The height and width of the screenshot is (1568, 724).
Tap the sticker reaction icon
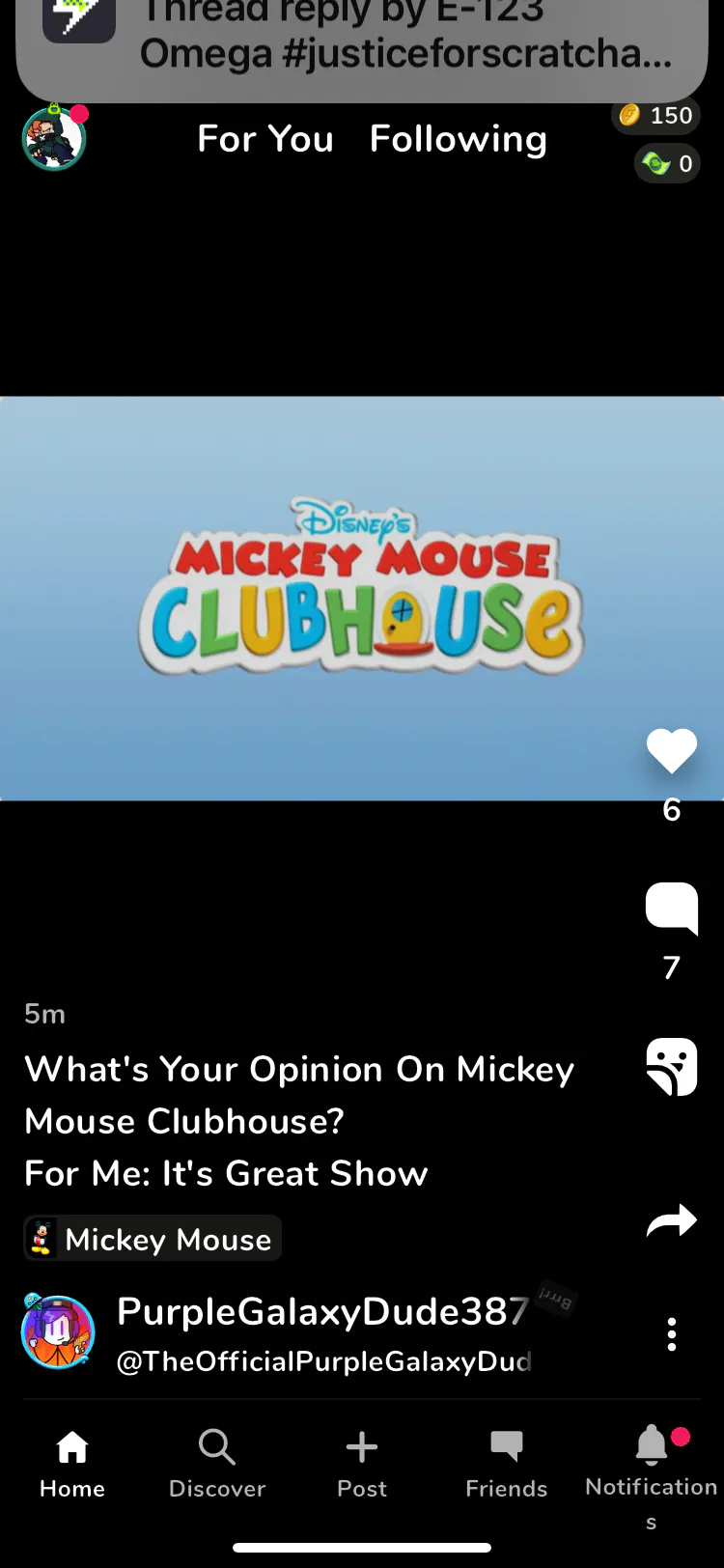coord(672,1066)
